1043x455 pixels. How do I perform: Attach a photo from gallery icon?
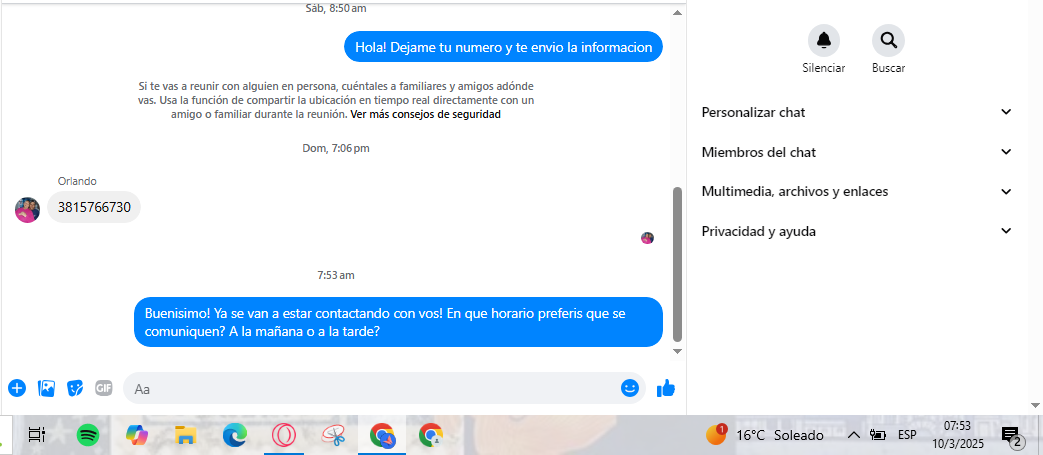(x=46, y=388)
